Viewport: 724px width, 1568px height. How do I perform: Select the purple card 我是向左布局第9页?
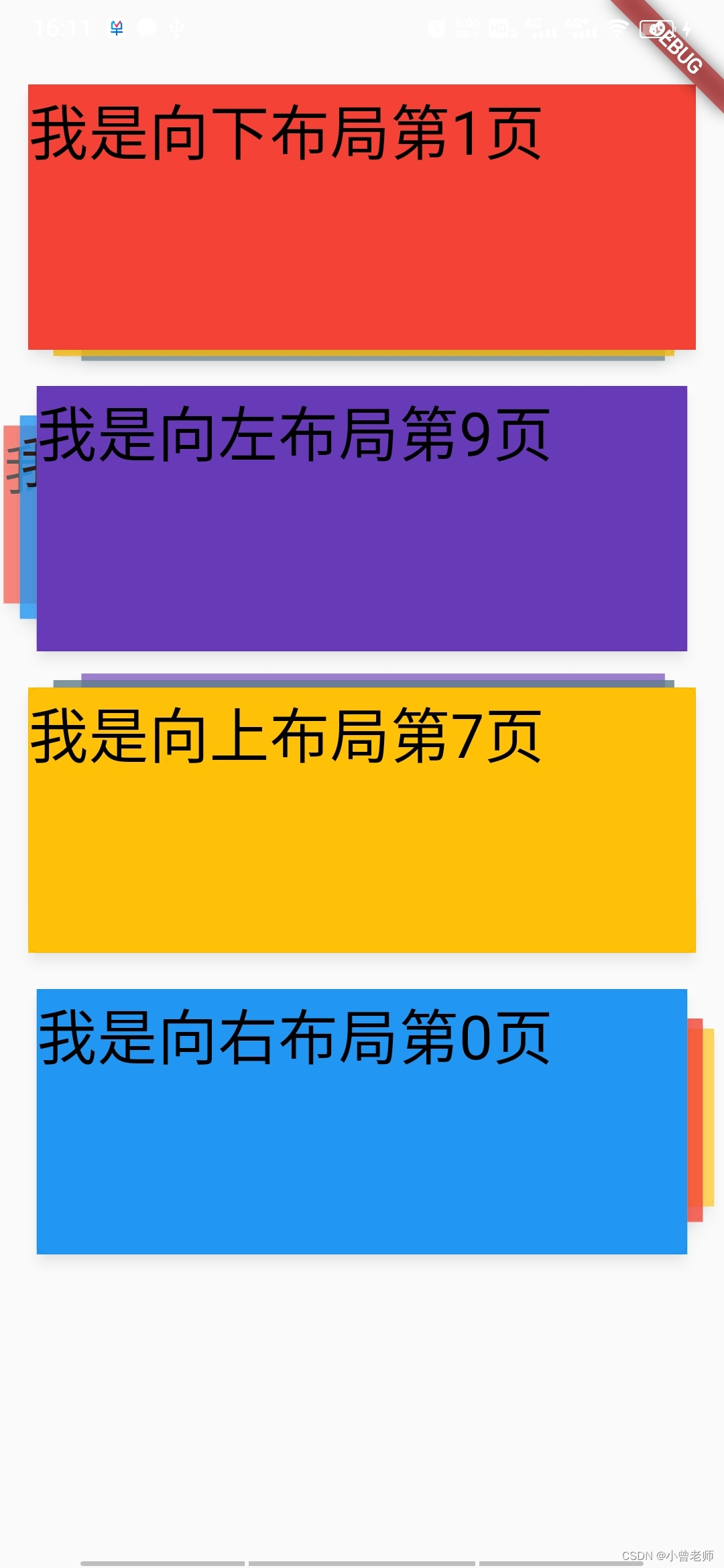click(x=362, y=519)
